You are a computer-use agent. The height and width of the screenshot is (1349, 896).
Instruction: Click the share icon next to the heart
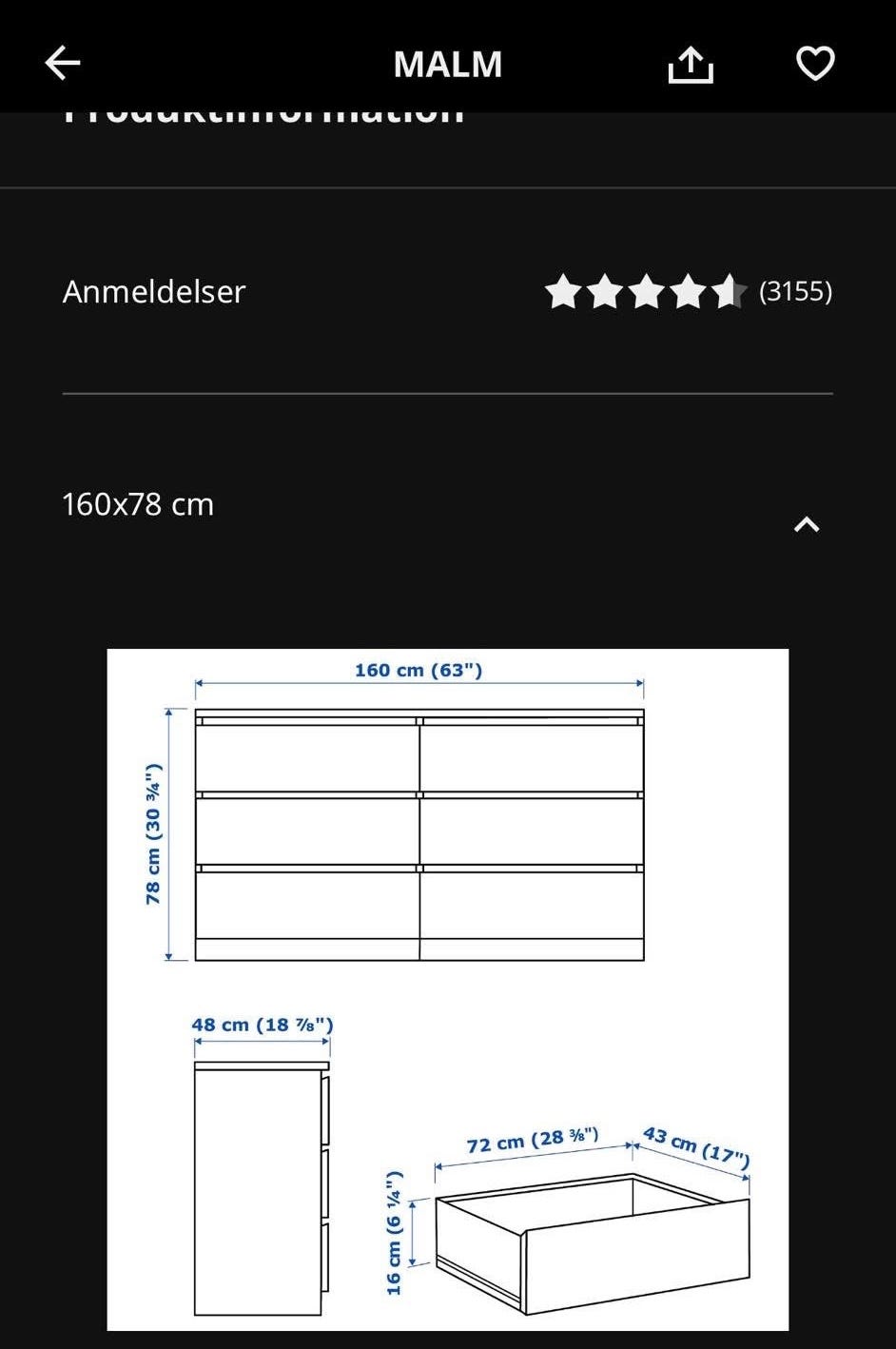[x=691, y=63]
